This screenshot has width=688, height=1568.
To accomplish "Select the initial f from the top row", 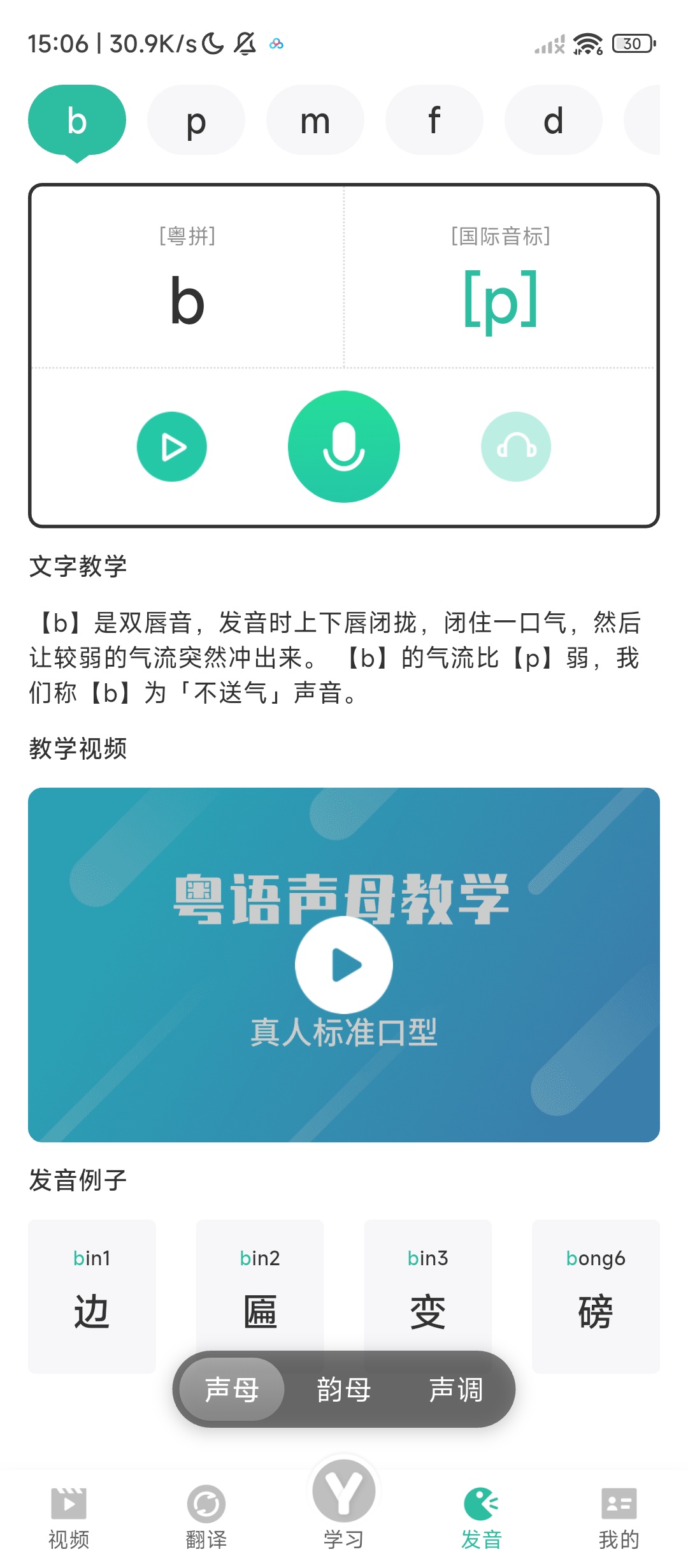I will click(433, 120).
